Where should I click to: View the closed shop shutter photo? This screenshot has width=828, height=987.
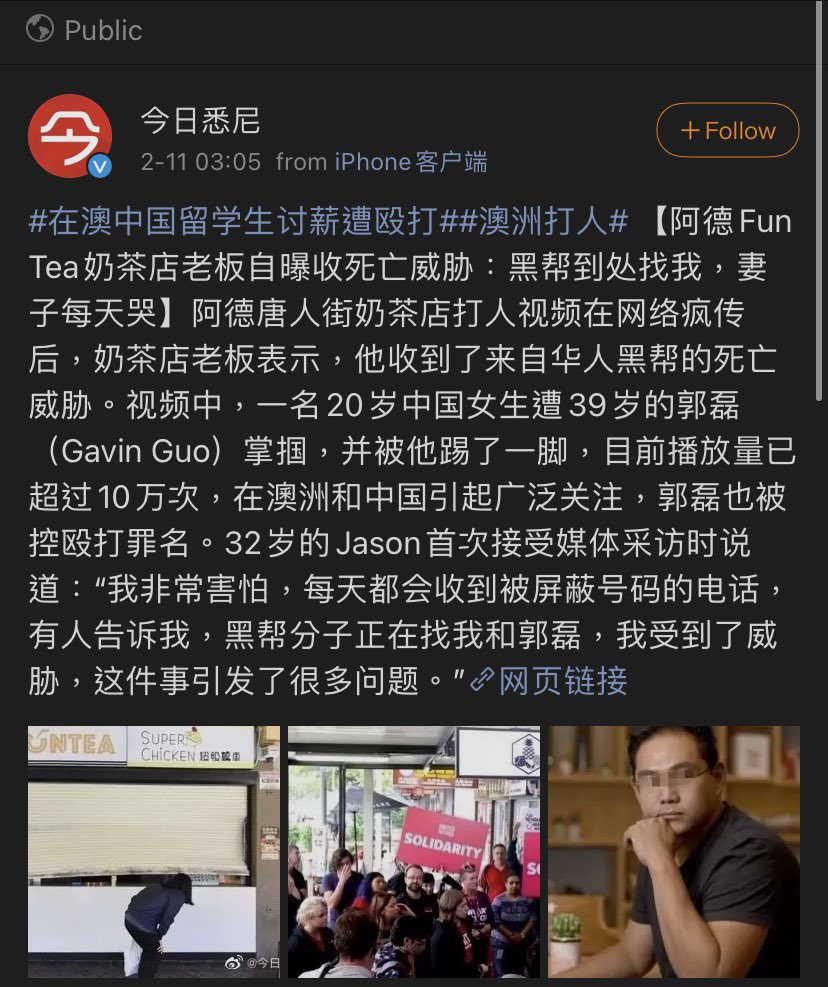(x=154, y=851)
